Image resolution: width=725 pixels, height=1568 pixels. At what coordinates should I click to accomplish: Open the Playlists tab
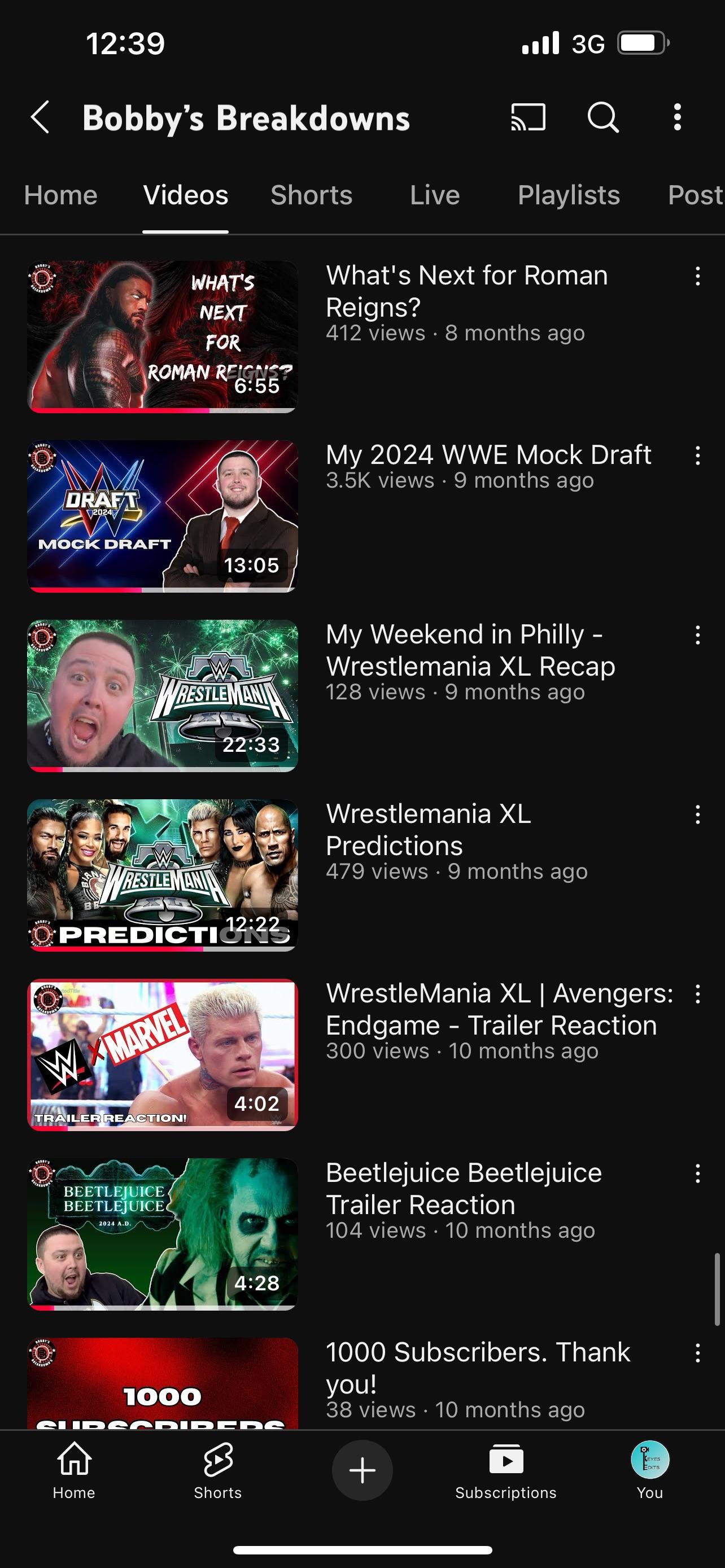point(569,195)
